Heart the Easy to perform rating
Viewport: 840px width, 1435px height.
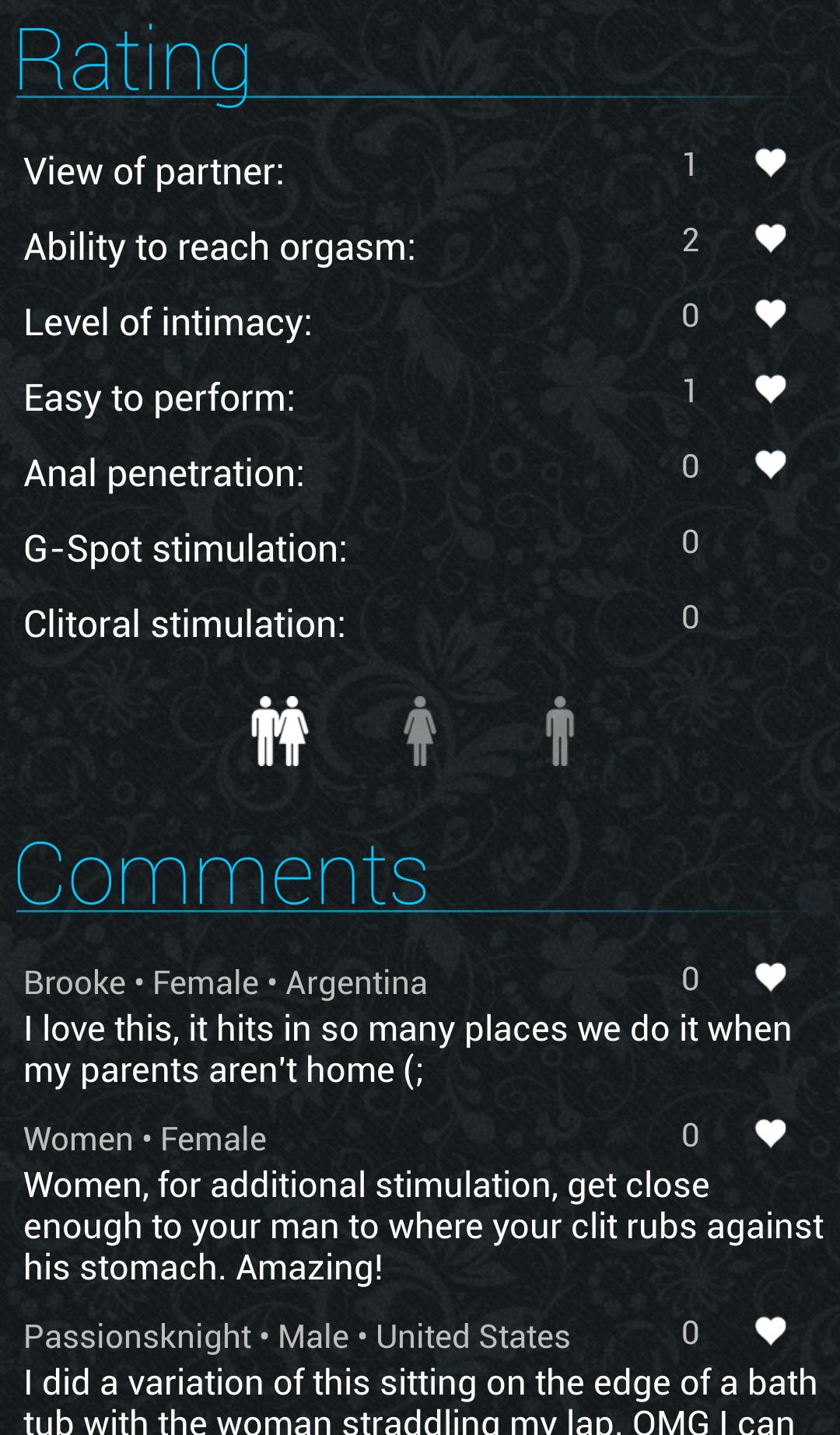point(769,388)
